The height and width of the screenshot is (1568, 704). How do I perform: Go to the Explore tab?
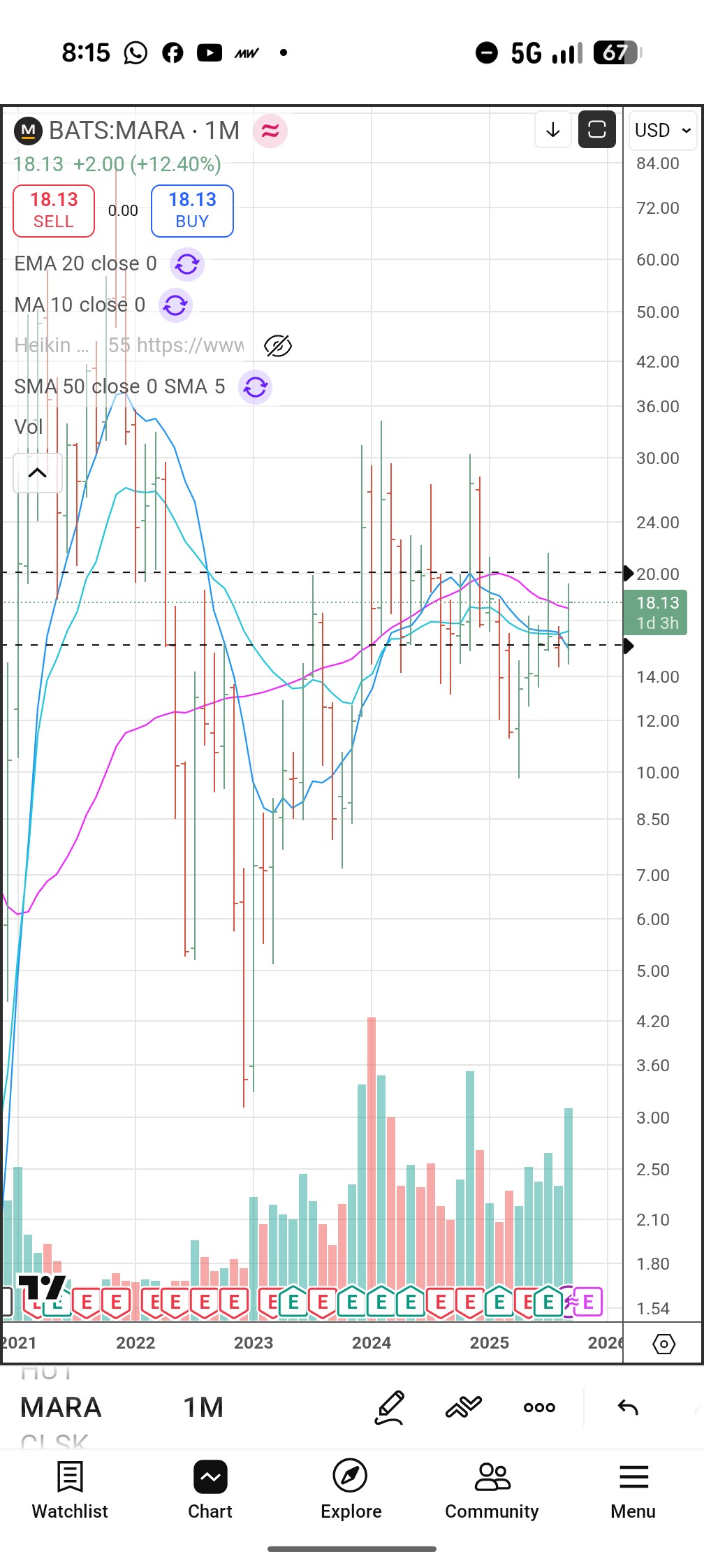pyautogui.click(x=351, y=1488)
